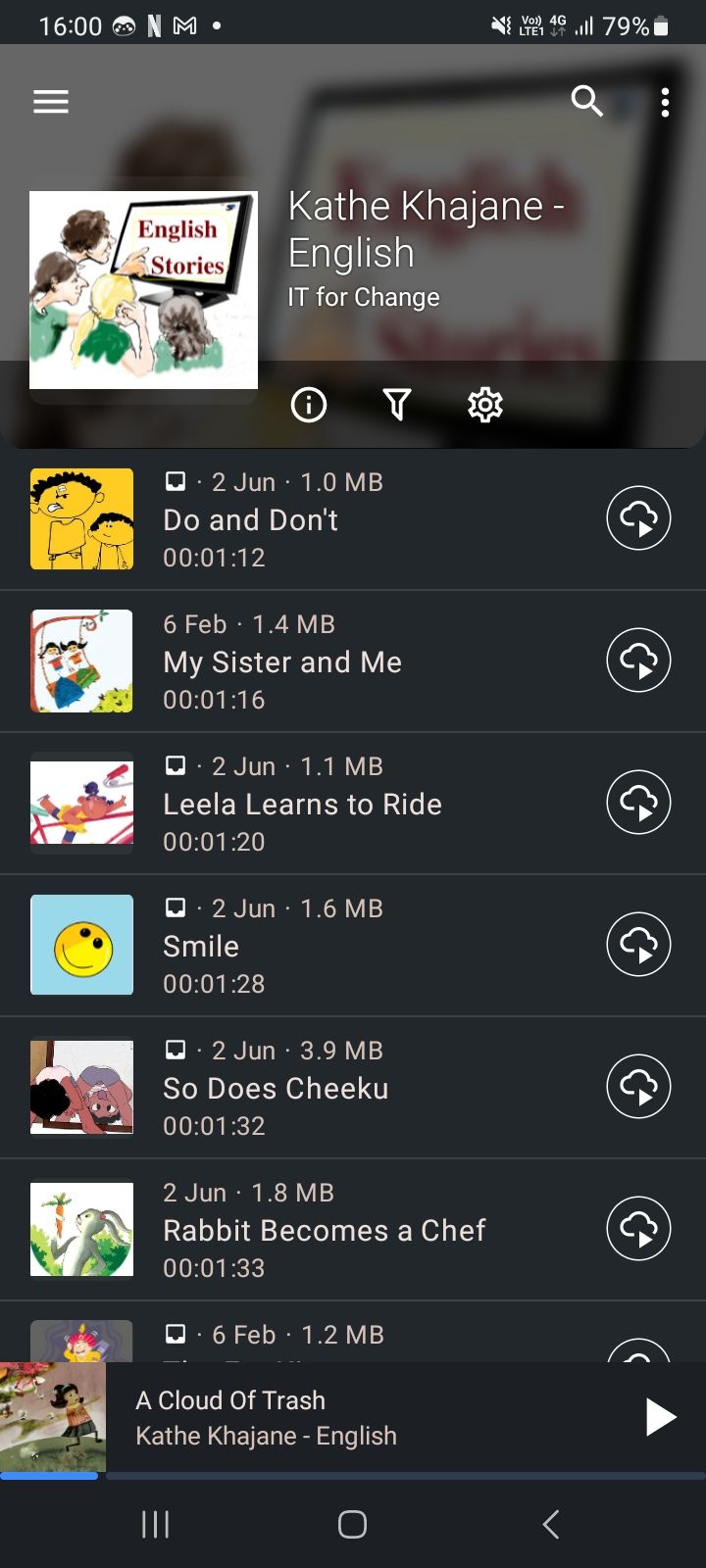Filter the episode list
This screenshot has height=1568, width=706.
point(397,404)
